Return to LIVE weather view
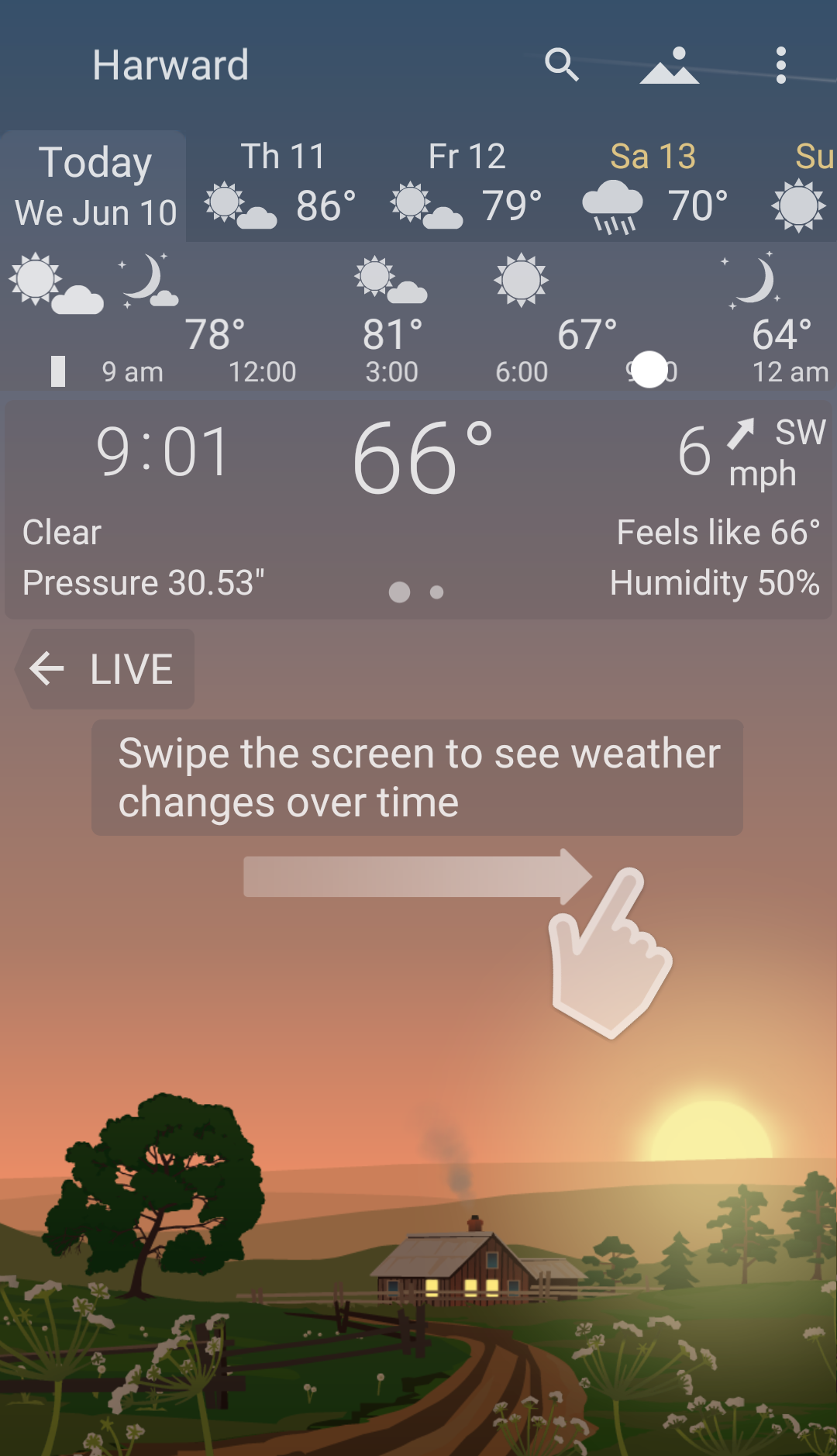837x1456 pixels. point(105,668)
